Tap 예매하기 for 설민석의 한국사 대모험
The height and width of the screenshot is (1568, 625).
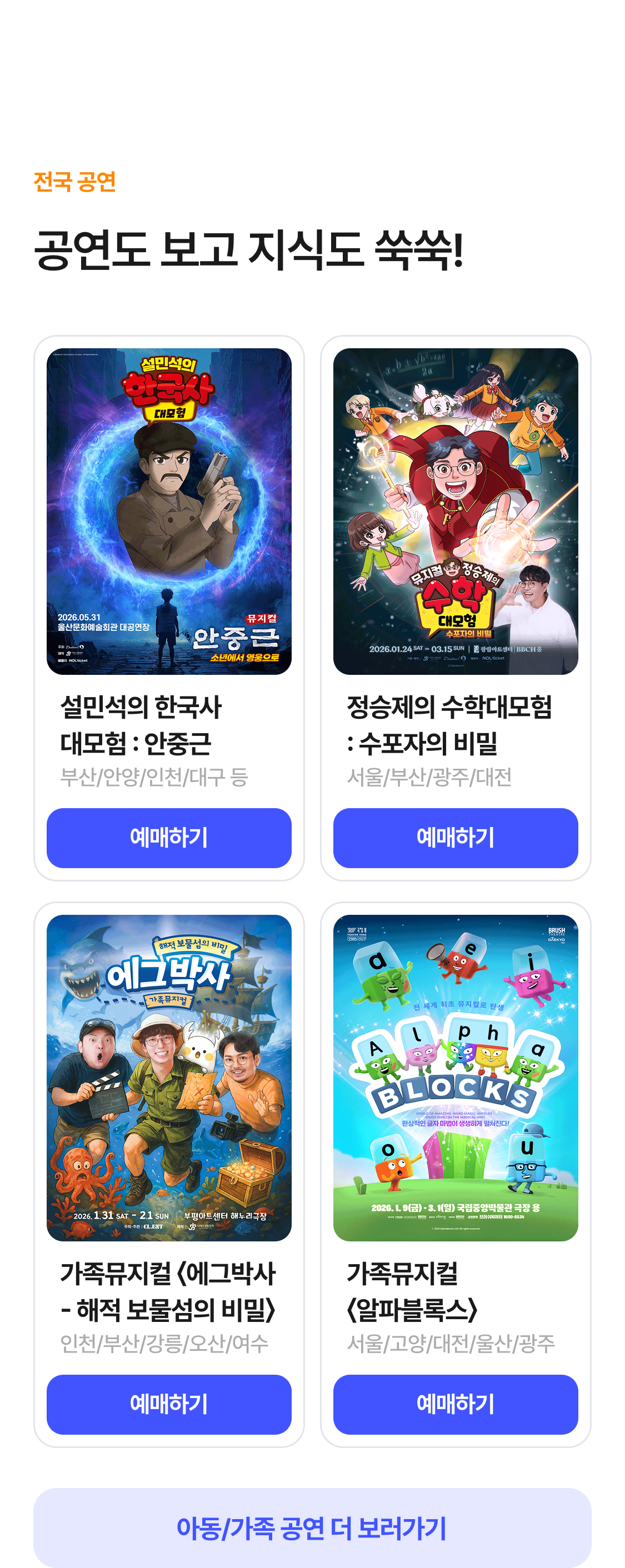coord(168,838)
